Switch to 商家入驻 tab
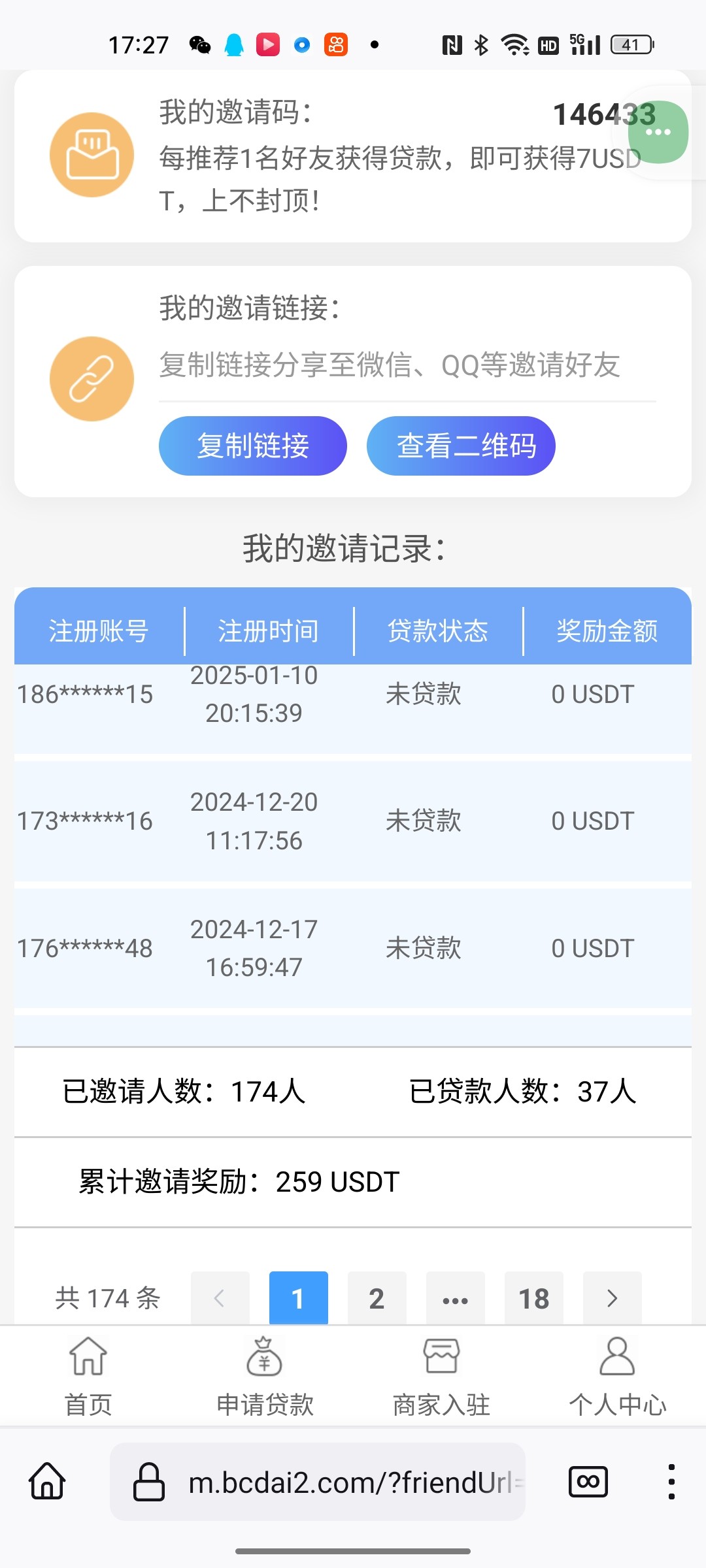The image size is (706, 1568). pos(441,1376)
